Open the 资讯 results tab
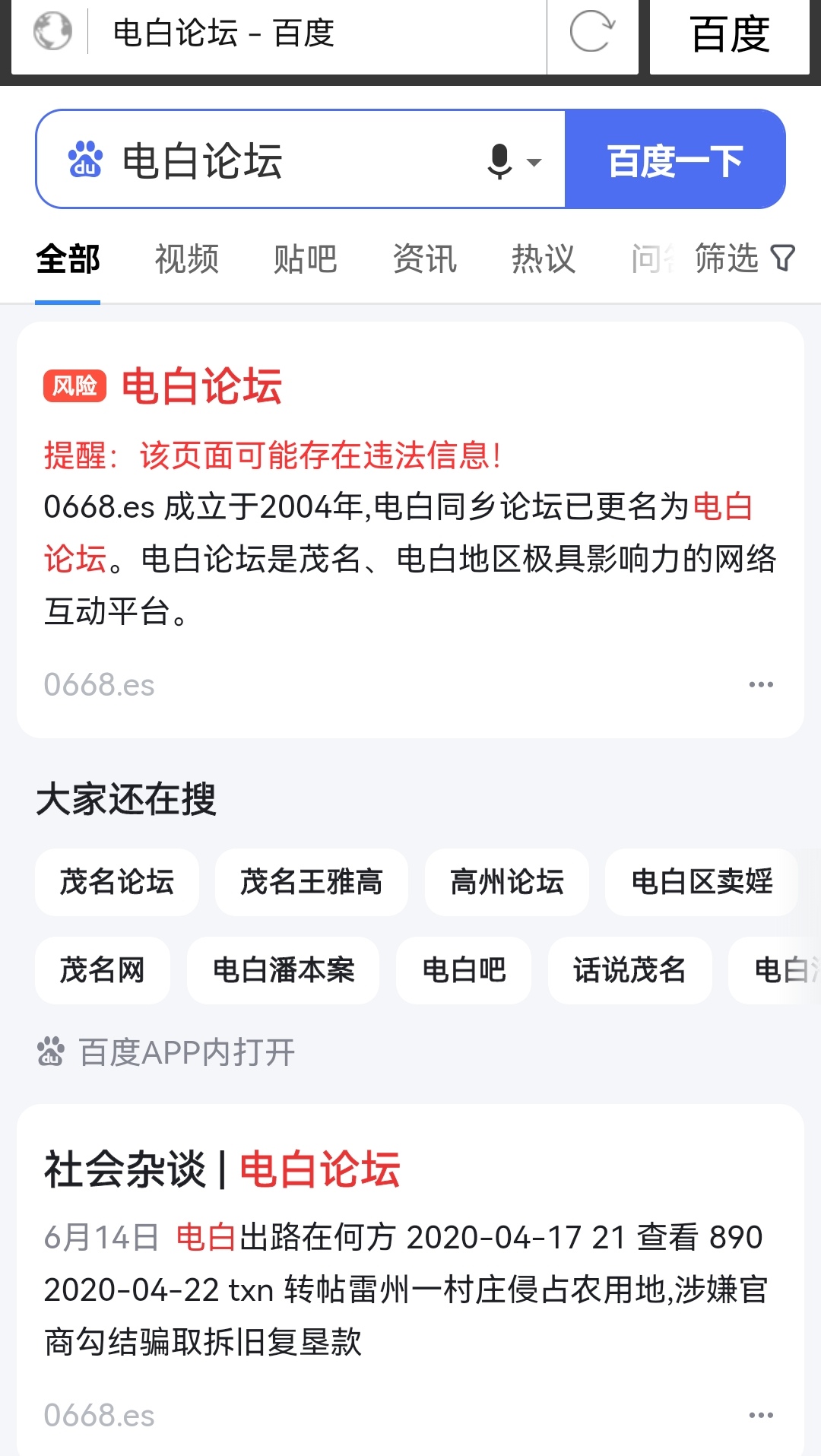821x1456 pixels. coord(423,259)
